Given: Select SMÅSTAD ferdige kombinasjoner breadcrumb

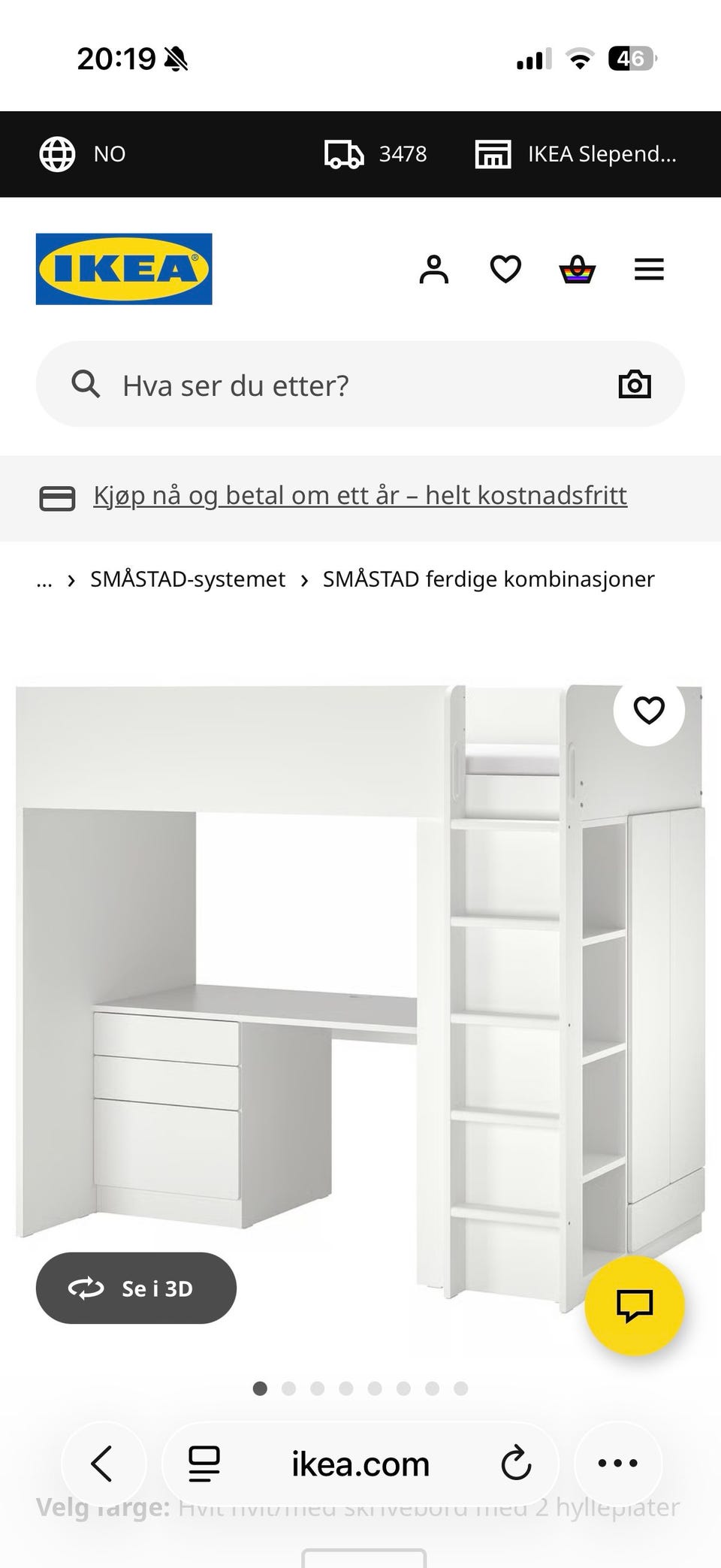Looking at the screenshot, I should 488,579.
